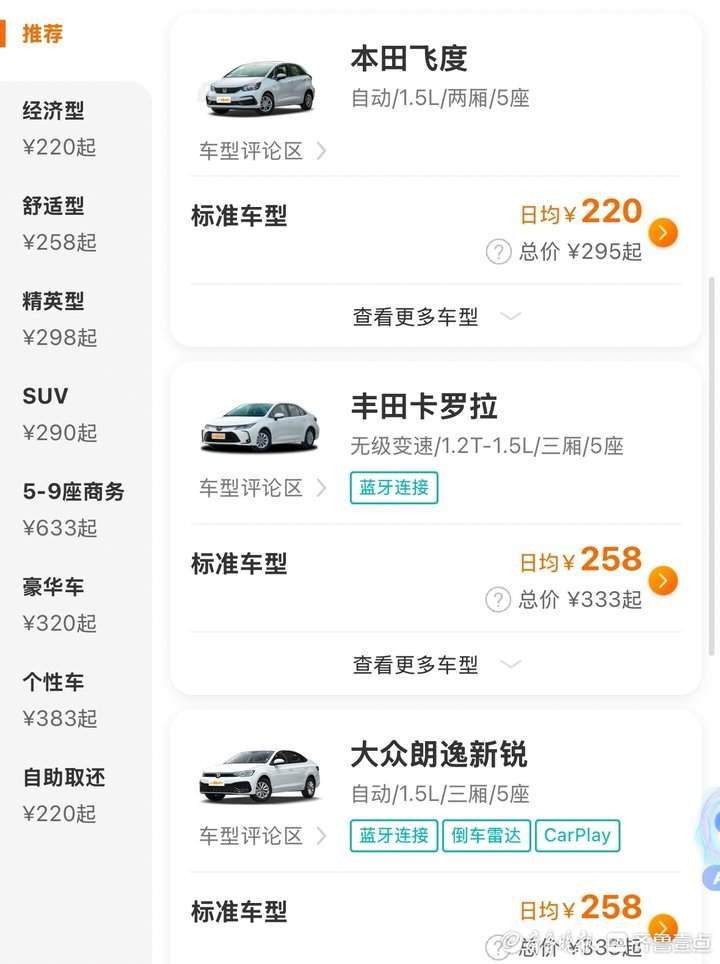This screenshot has width=720, height=964.
Task: Select the 倒车雷达 feature tag
Action: coord(485,836)
